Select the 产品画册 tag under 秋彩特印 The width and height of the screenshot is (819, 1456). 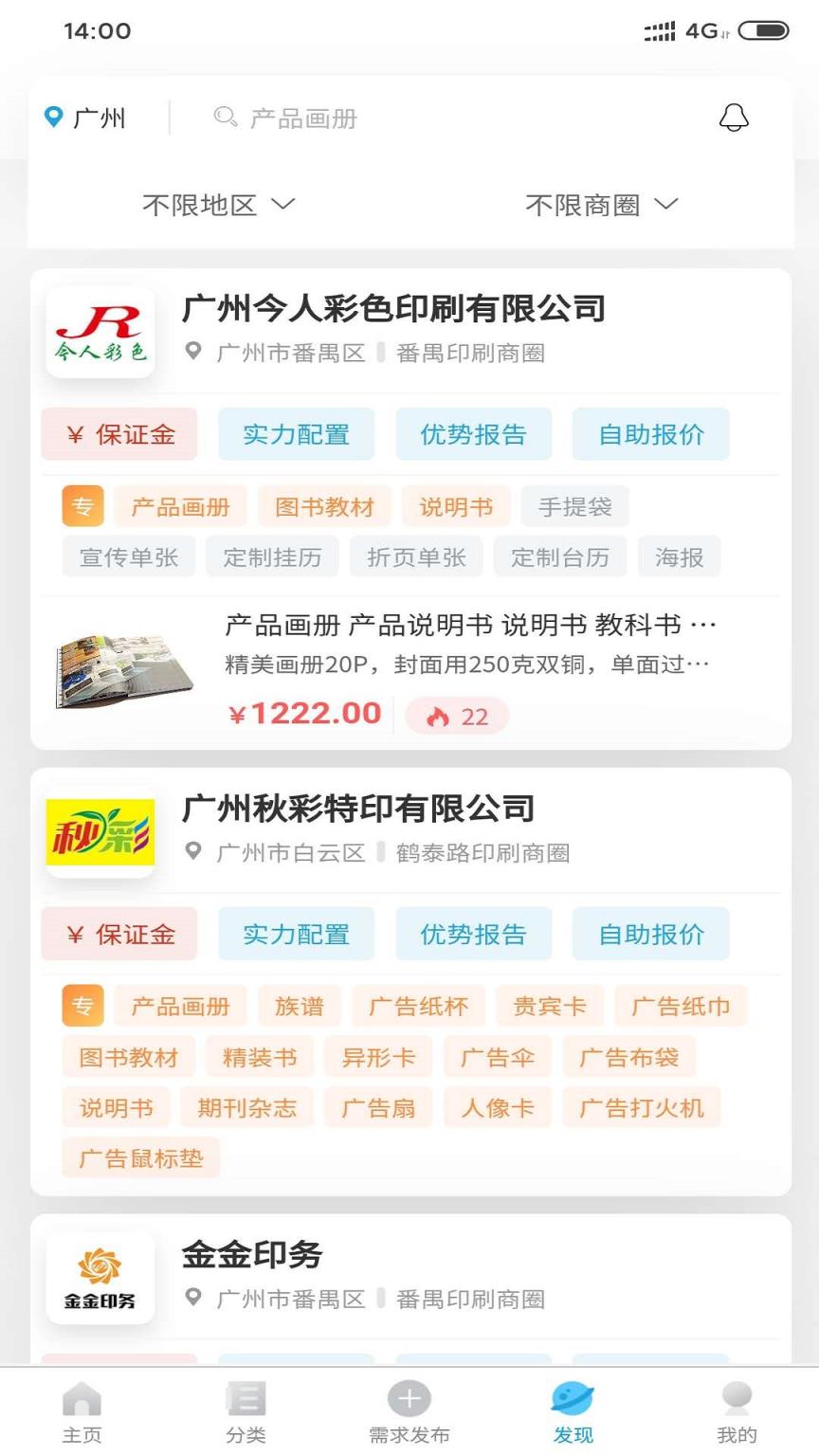pyautogui.click(x=180, y=1007)
